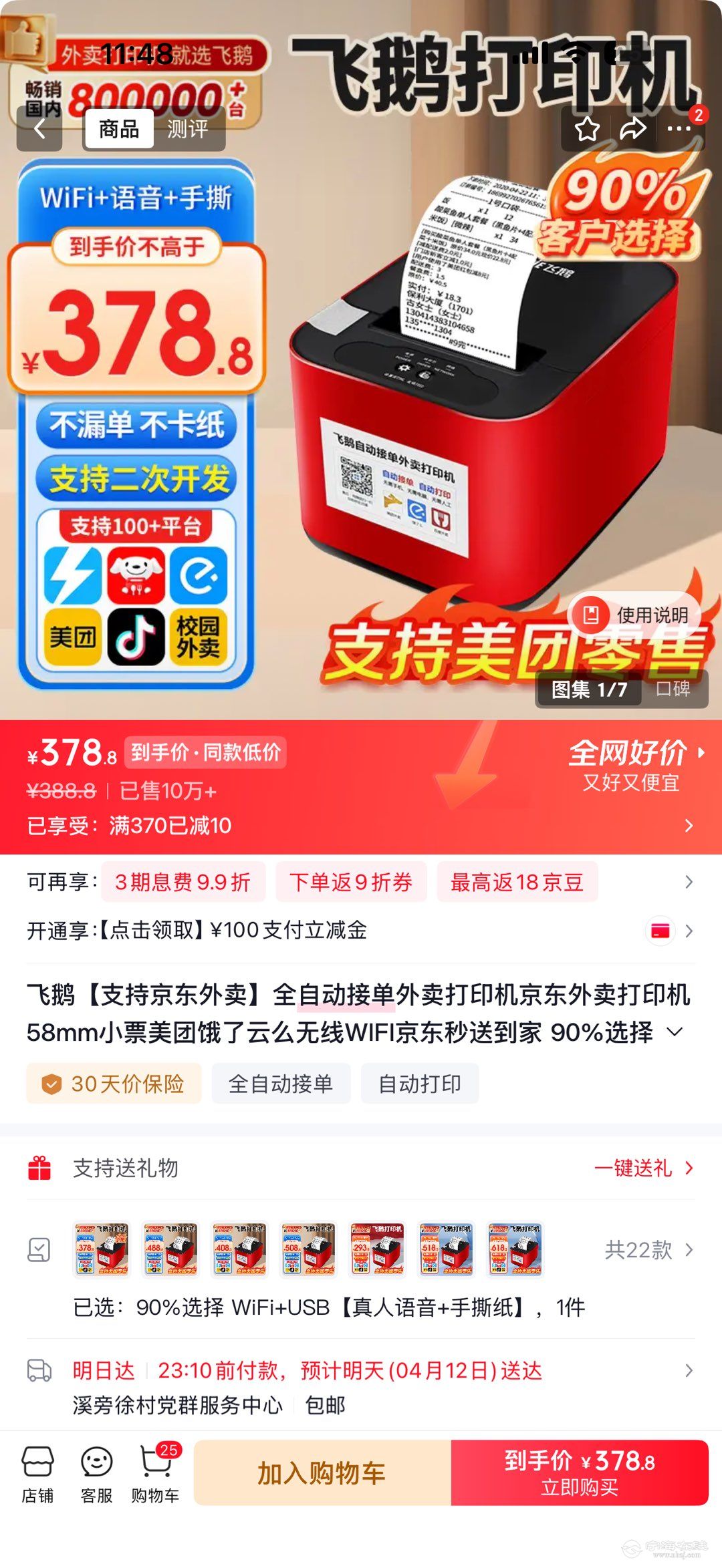Tap 立即购买 to buy now
The image size is (722, 1568).
(580, 1472)
